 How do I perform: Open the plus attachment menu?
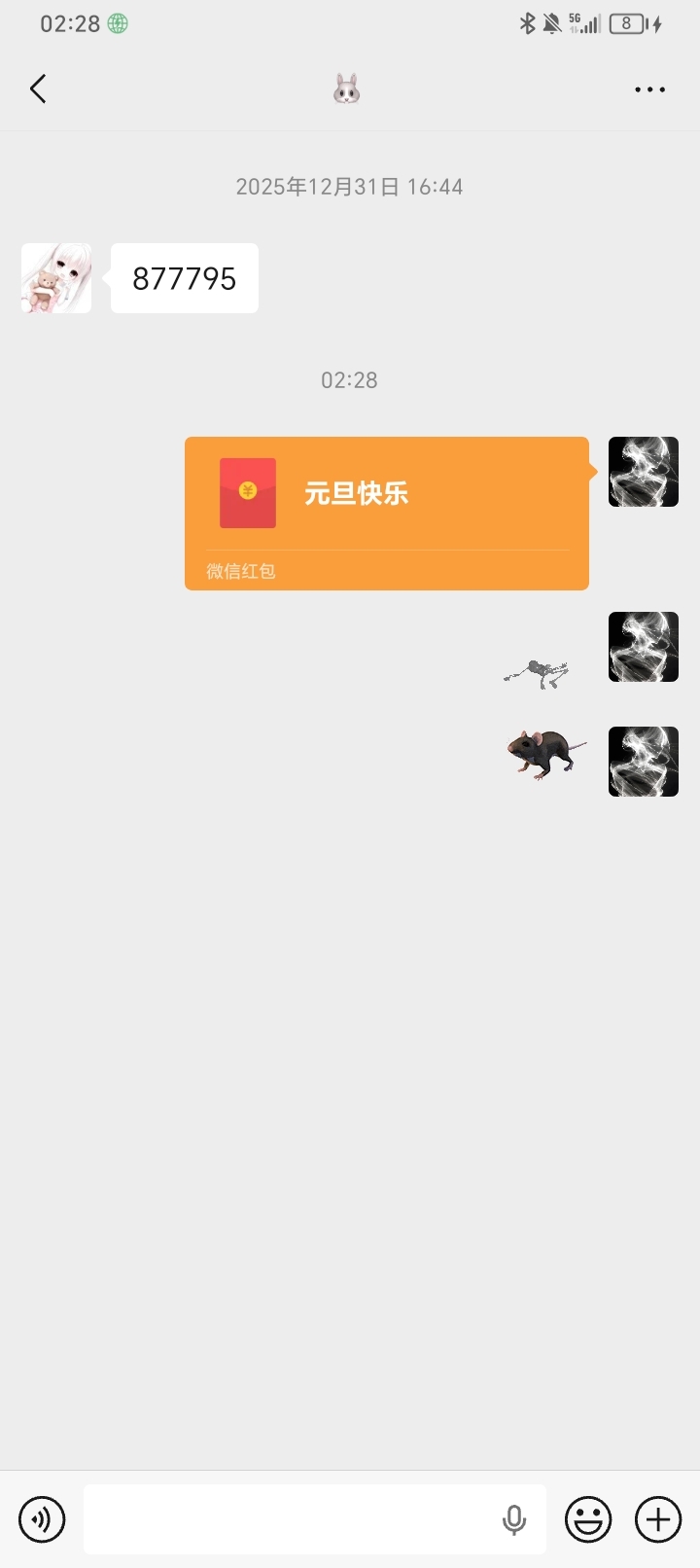tap(658, 1519)
